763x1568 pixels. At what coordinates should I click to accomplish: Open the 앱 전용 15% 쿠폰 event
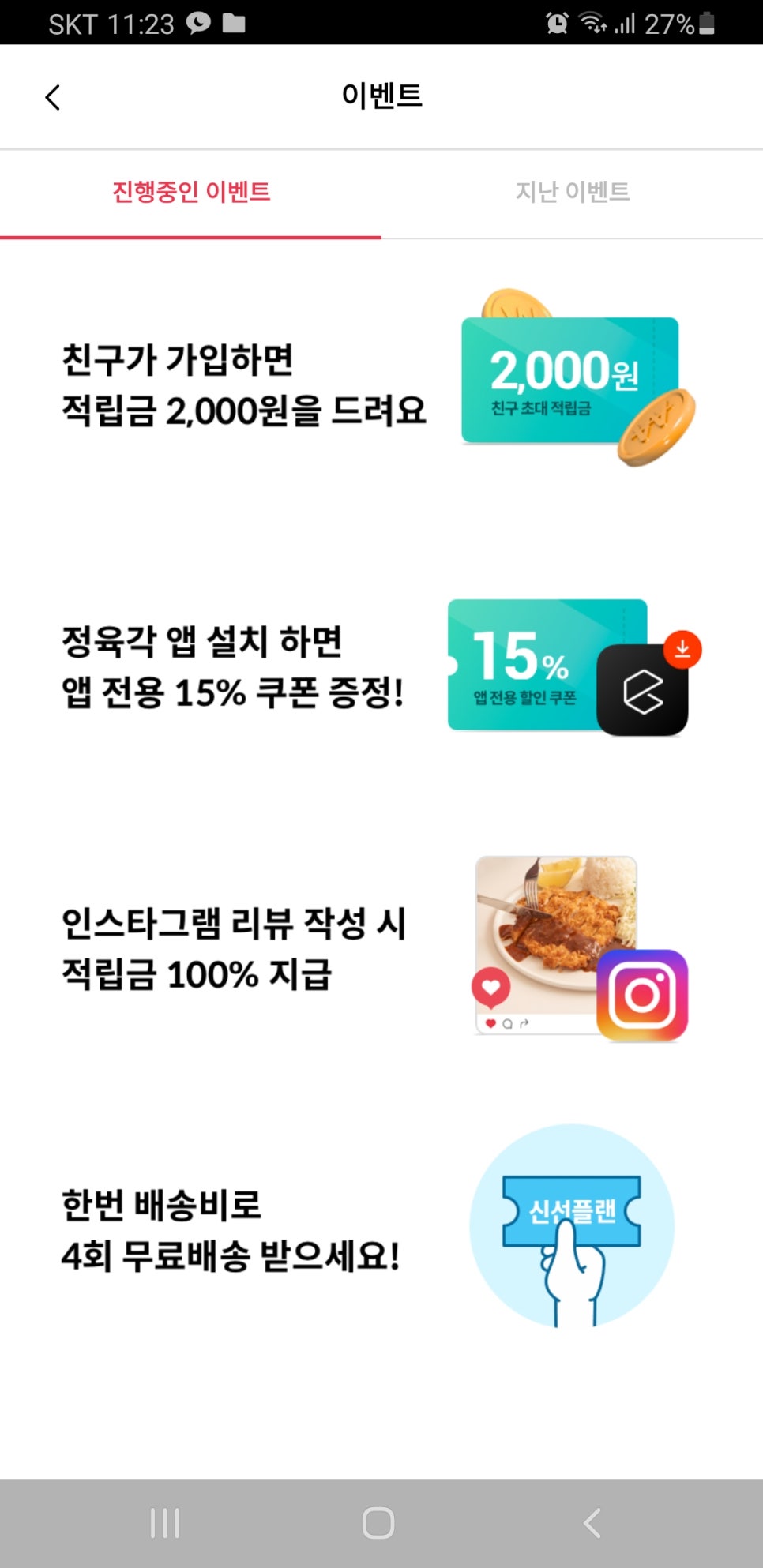click(381, 667)
